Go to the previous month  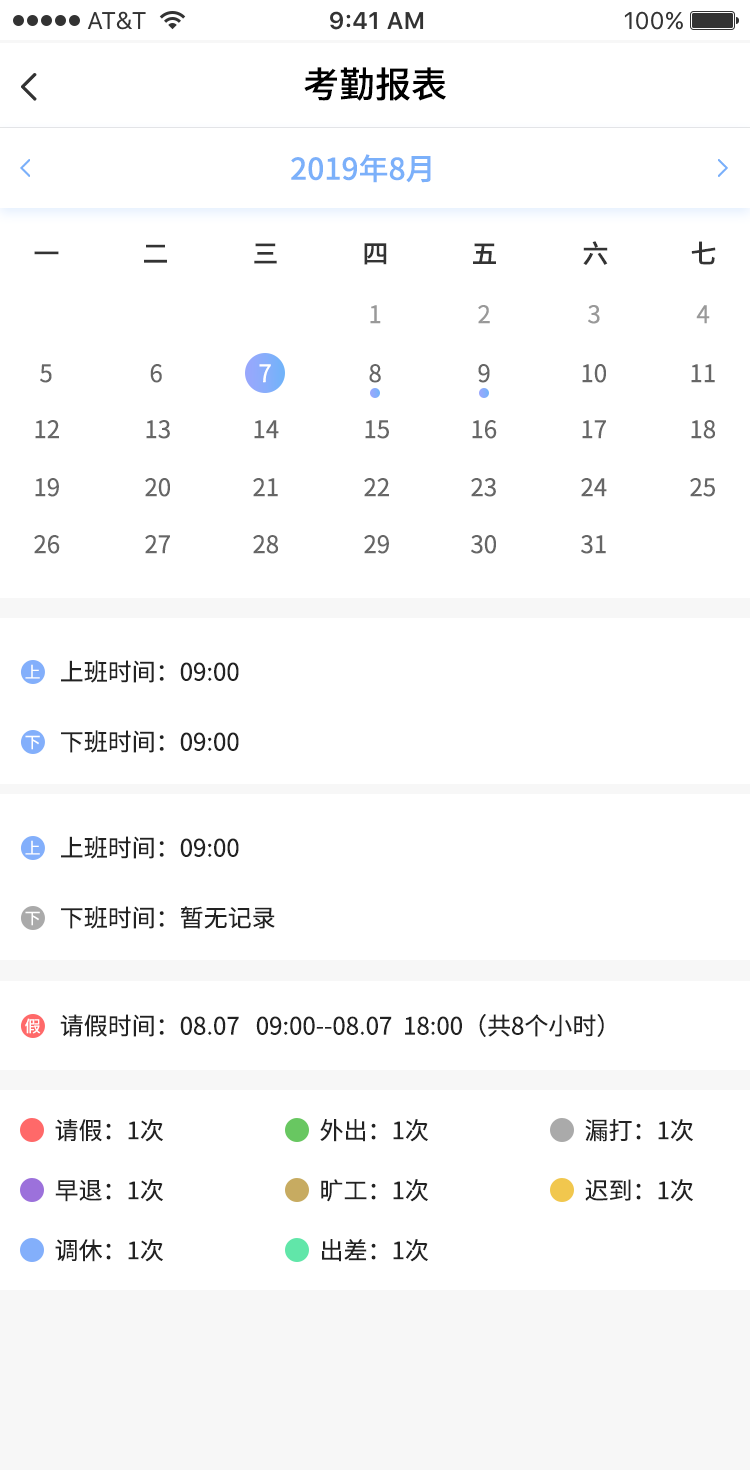(x=26, y=168)
